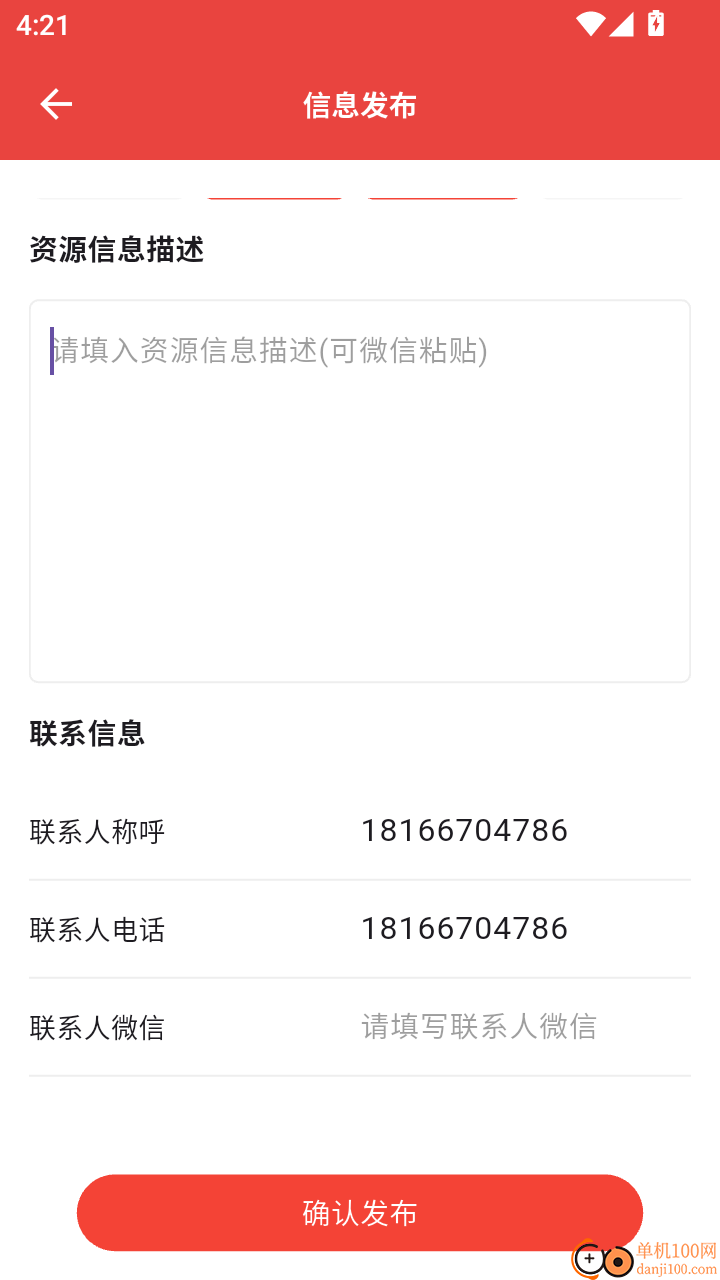Screen dimensions: 720x1280
Task: Select the 联系人称呼 value 18166704786
Action: 464,830
